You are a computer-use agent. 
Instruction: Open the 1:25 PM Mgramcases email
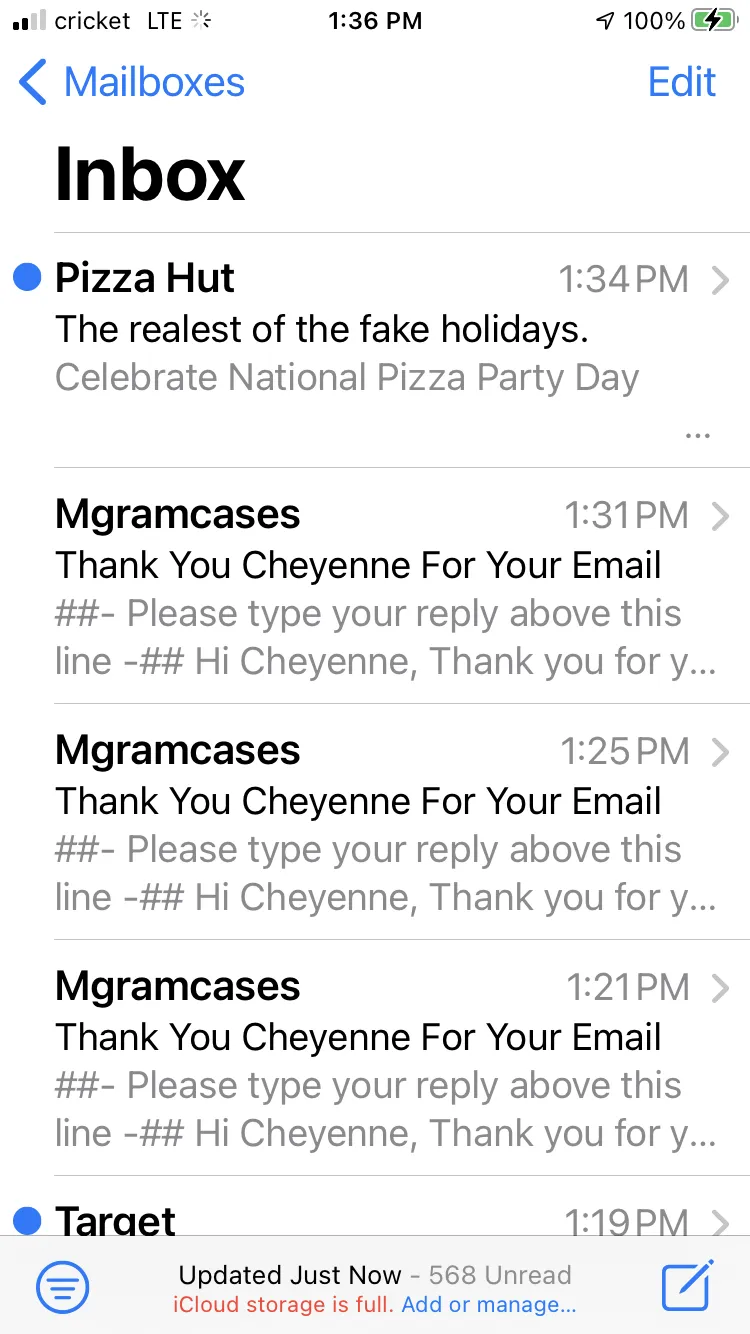375,821
